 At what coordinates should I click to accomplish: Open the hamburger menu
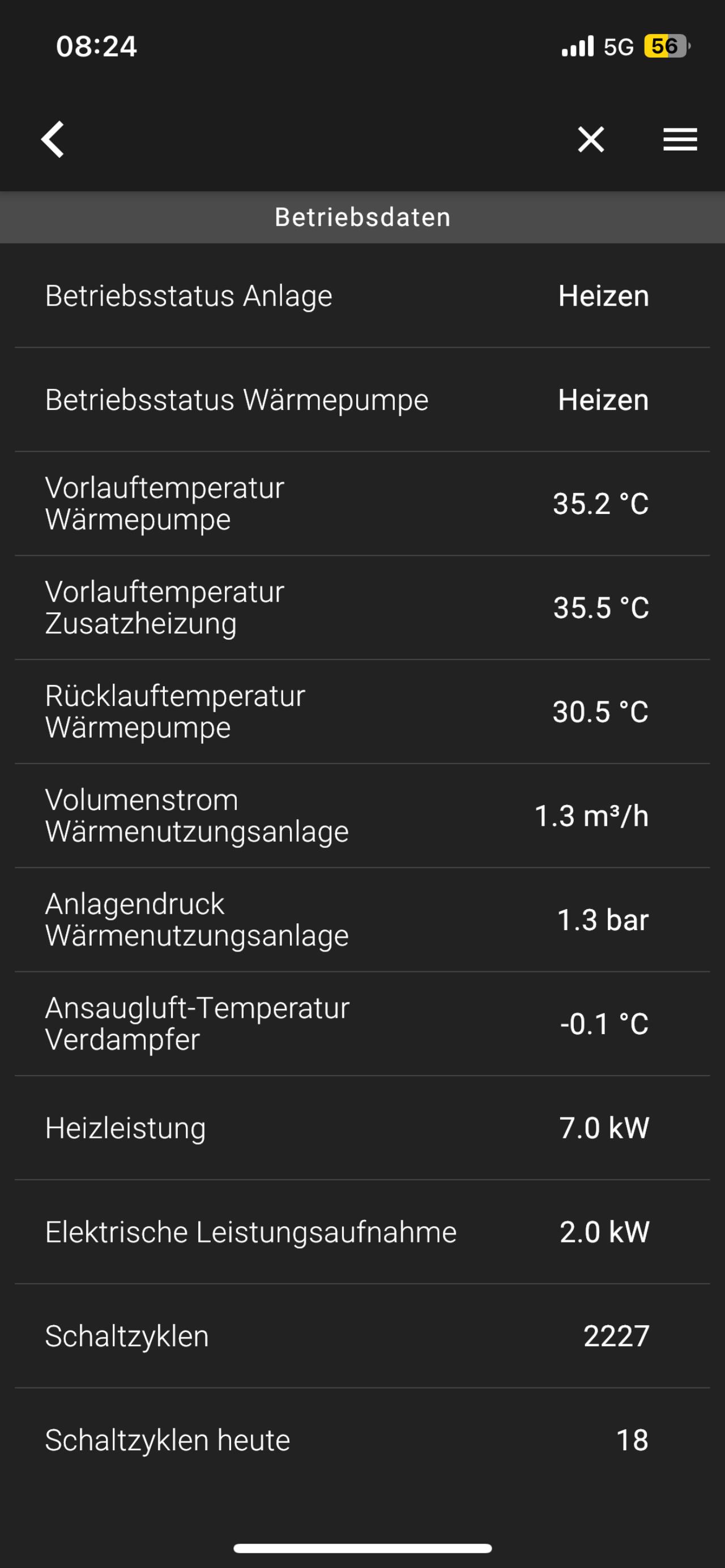(x=680, y=139)
